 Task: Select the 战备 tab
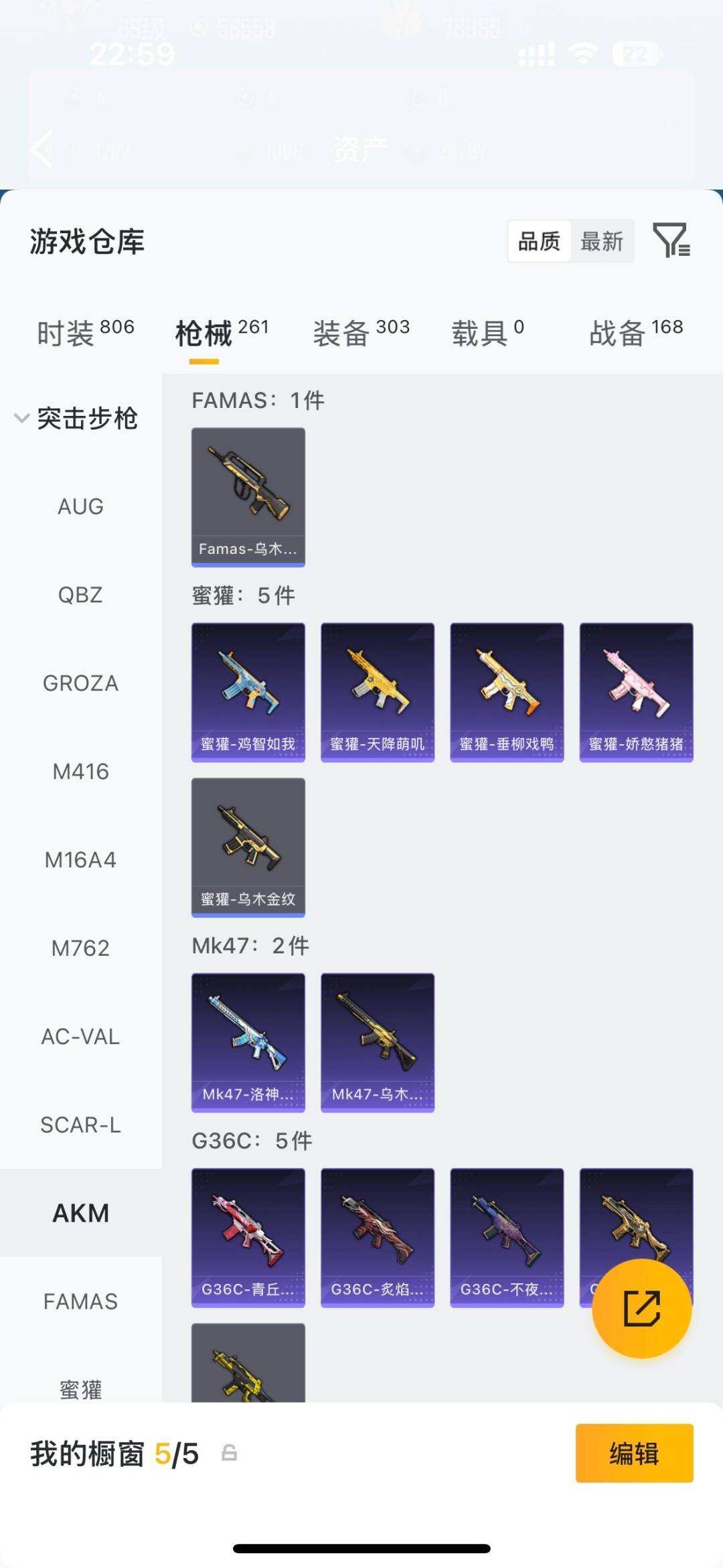(637, 332)
